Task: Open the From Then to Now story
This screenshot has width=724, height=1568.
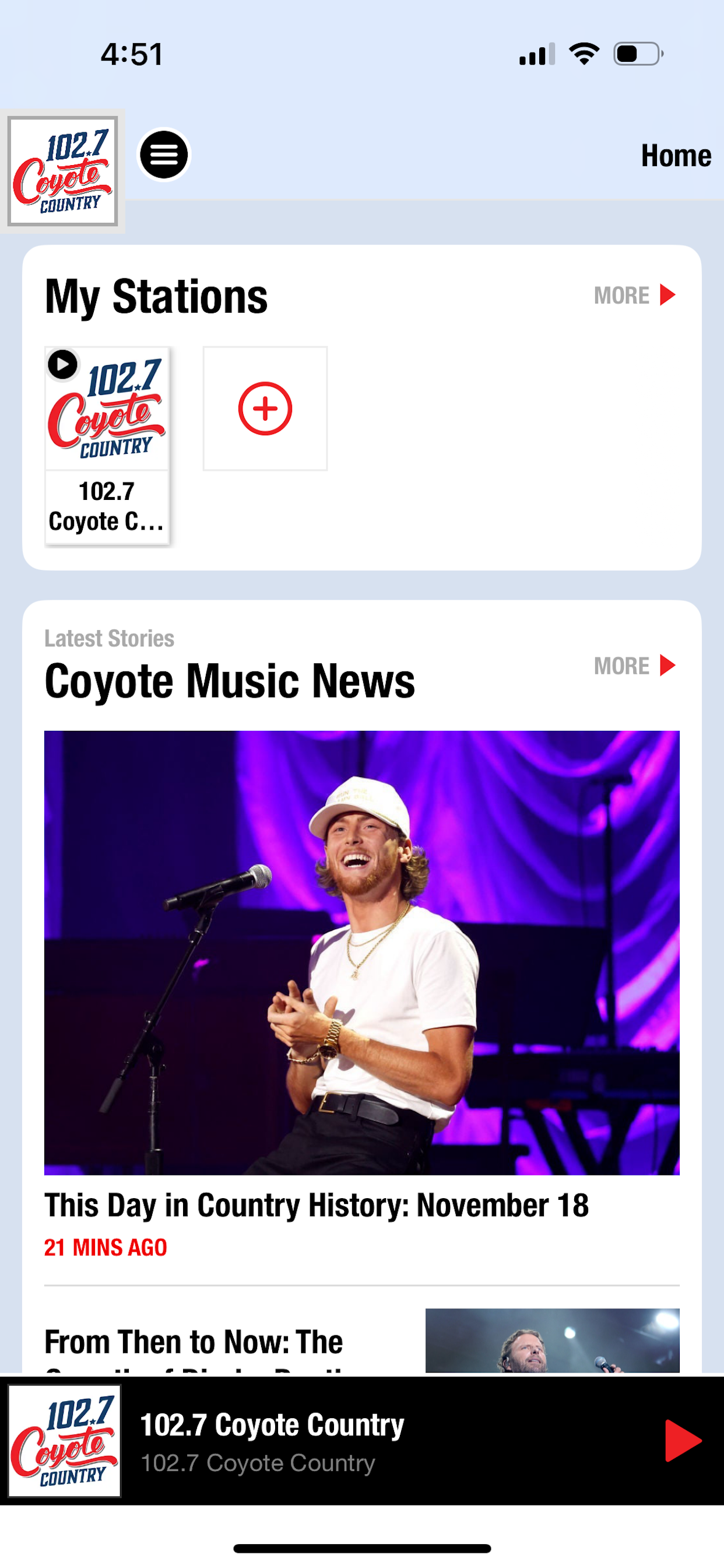Action: (194, 1340)
